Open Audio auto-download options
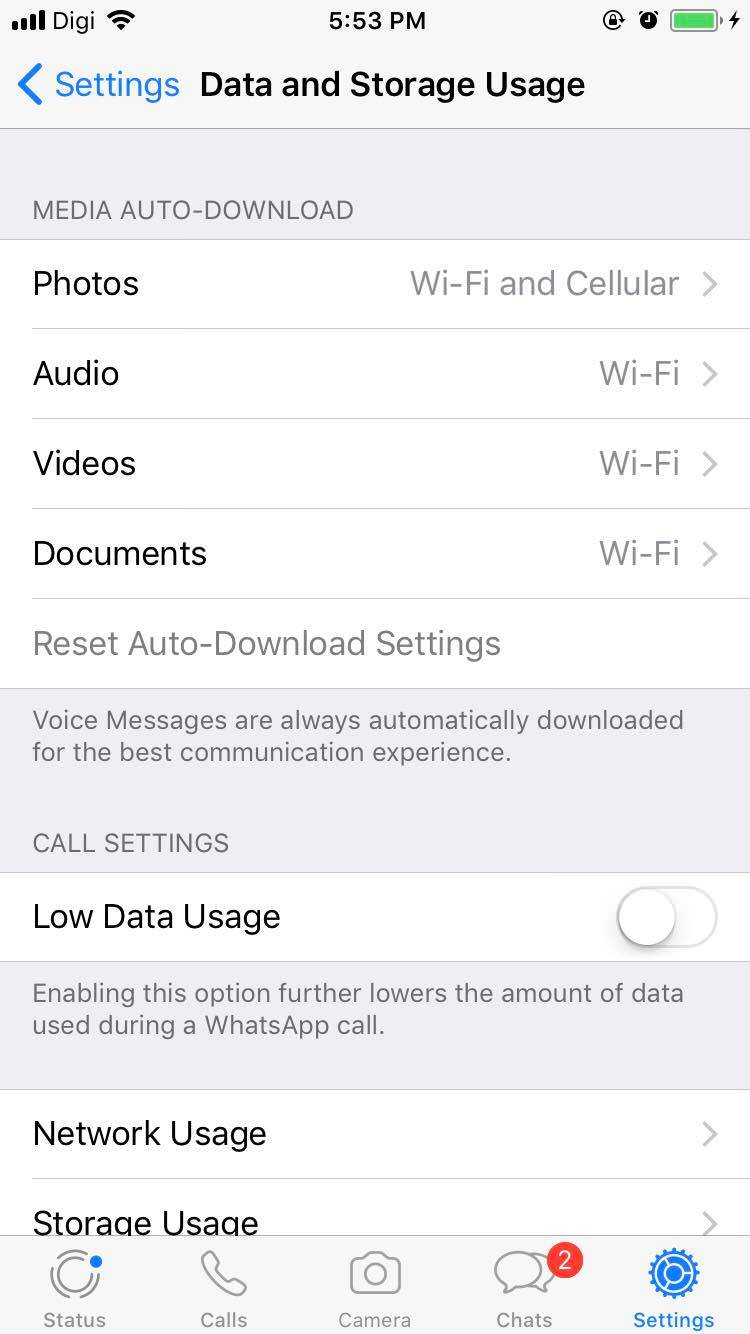The image size is (750, 1334). point(375,374)
